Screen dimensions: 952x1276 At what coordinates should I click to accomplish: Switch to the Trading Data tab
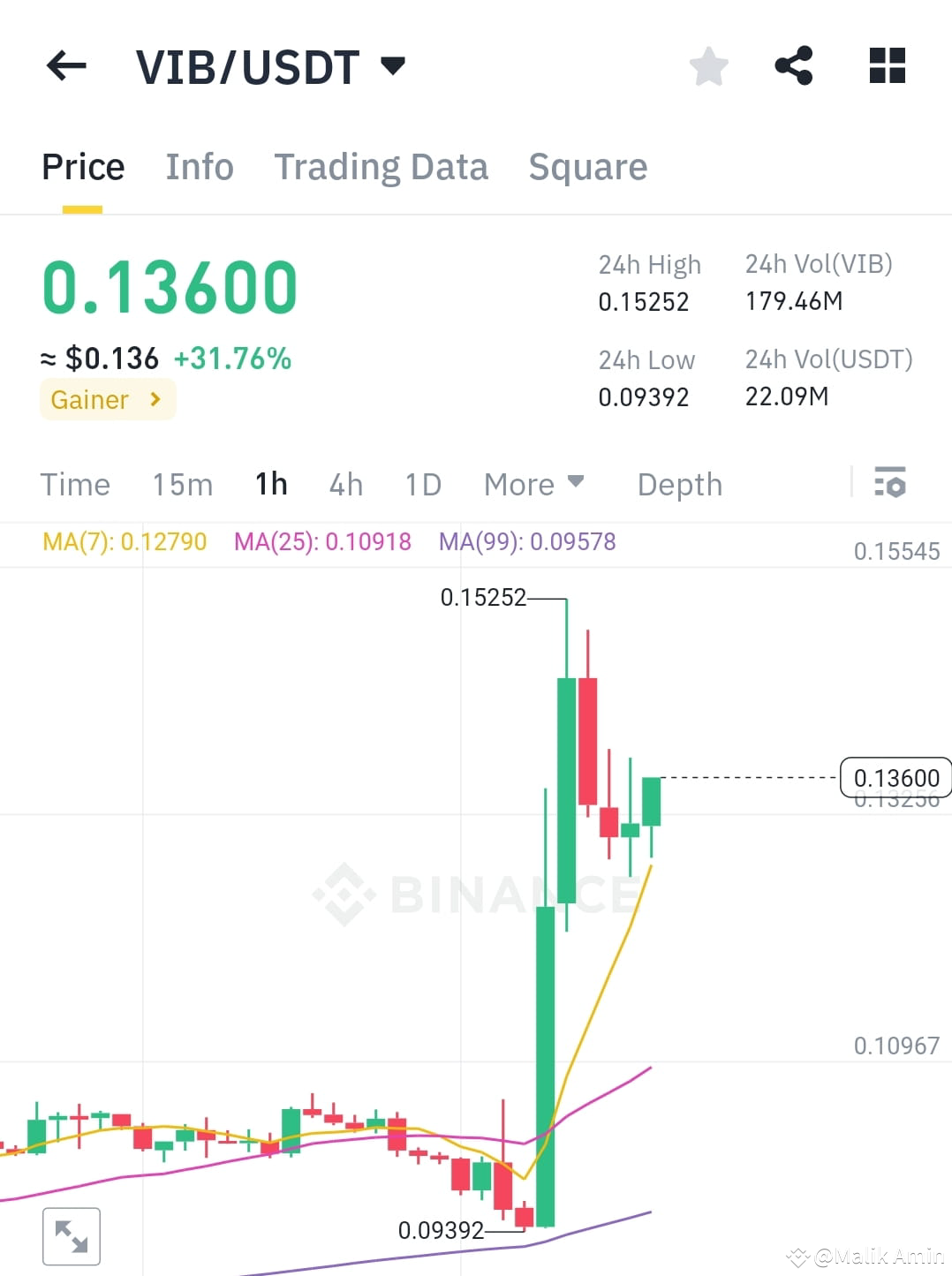coord(382,167)
